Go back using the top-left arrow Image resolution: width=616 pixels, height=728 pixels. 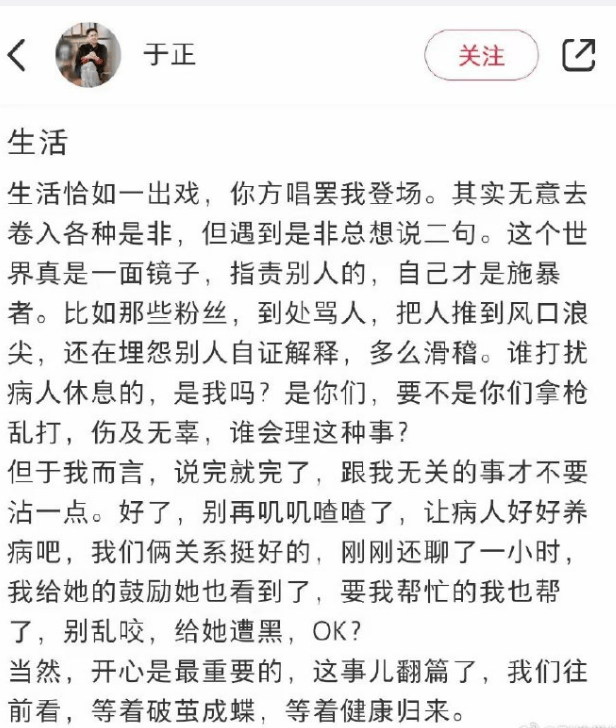tap(17, 55)
